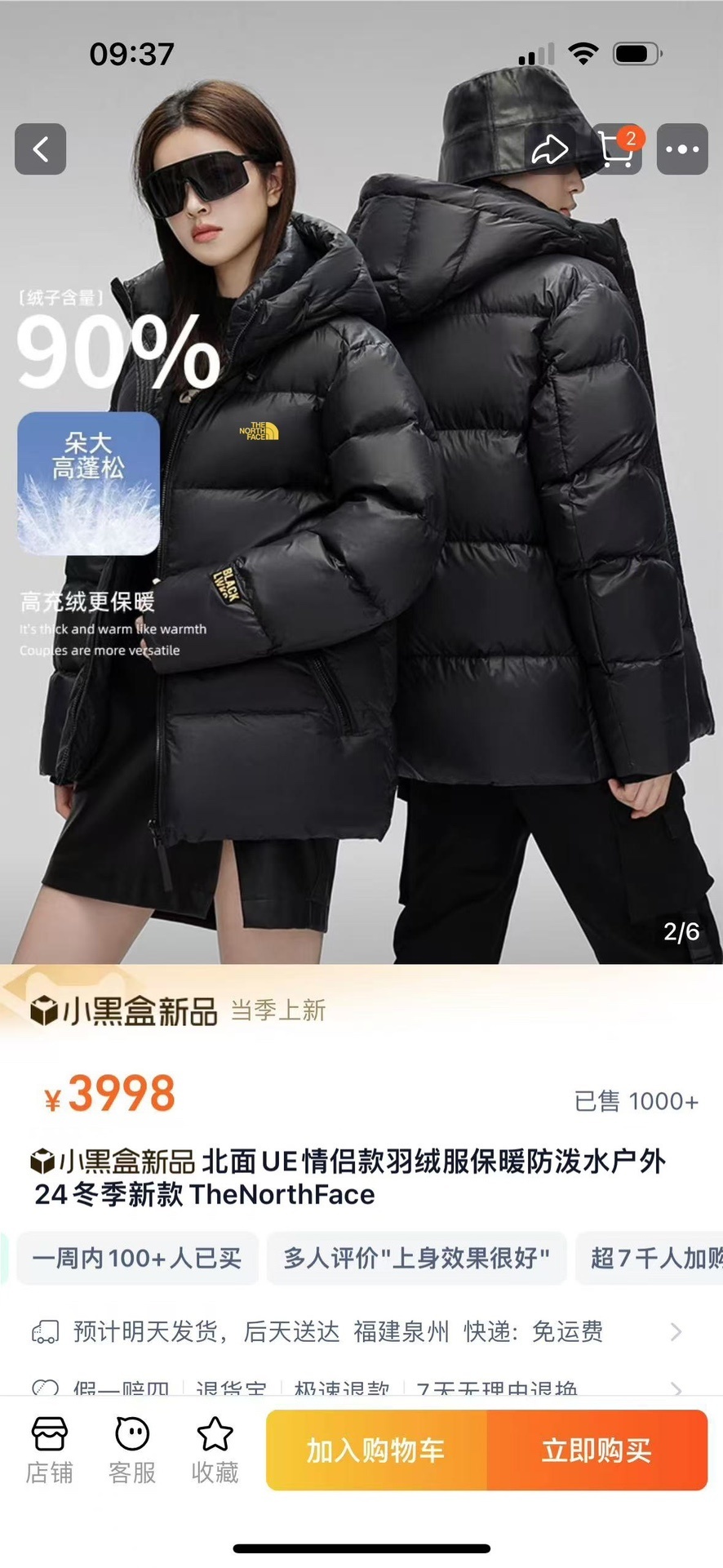The width and height of the screenshot is (723, 1568).
Task: Open the 小黑盒新品 banner
Action: point(180,1011)
